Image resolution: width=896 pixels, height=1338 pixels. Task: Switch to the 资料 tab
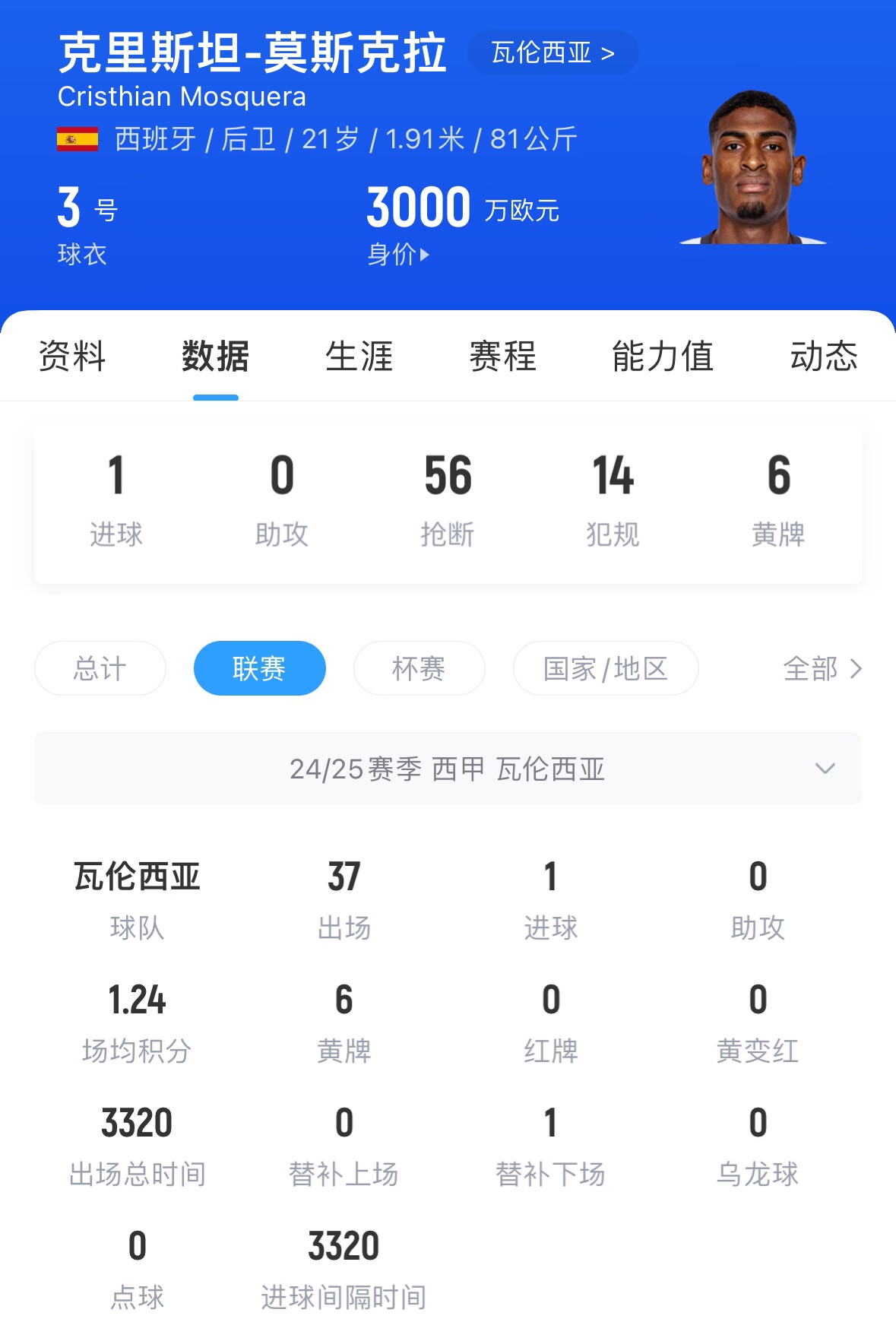tap(72, 356)
